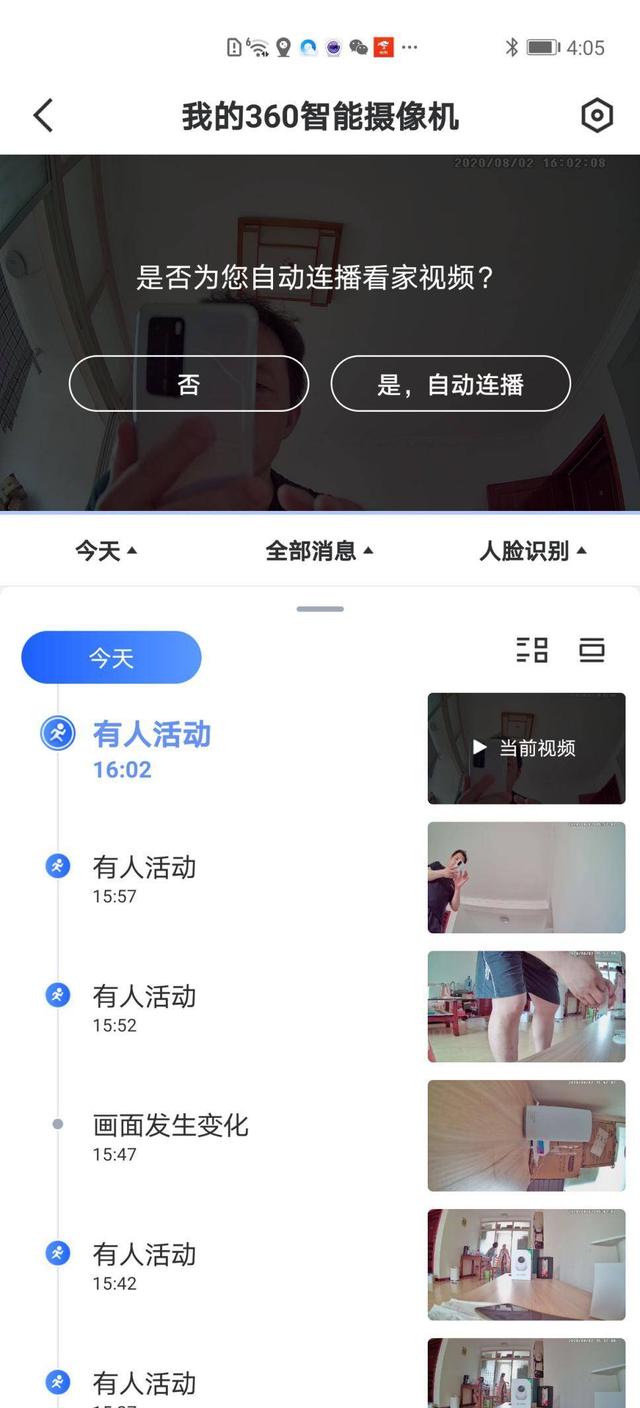This screenshot has width=640, height=1408.
Task: View the 15:52 activity thumbnail
Action: (x=526, y=1006)
